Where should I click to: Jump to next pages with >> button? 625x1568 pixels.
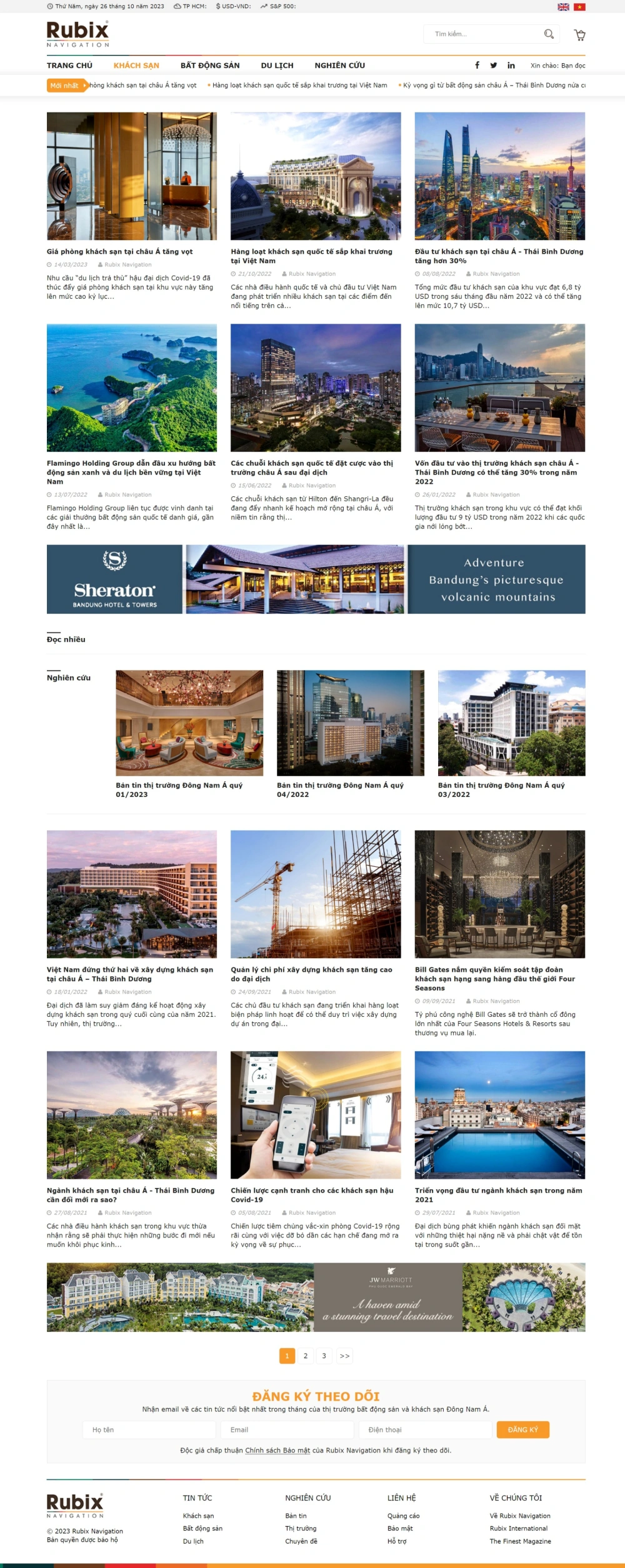tap(344, 1356)
